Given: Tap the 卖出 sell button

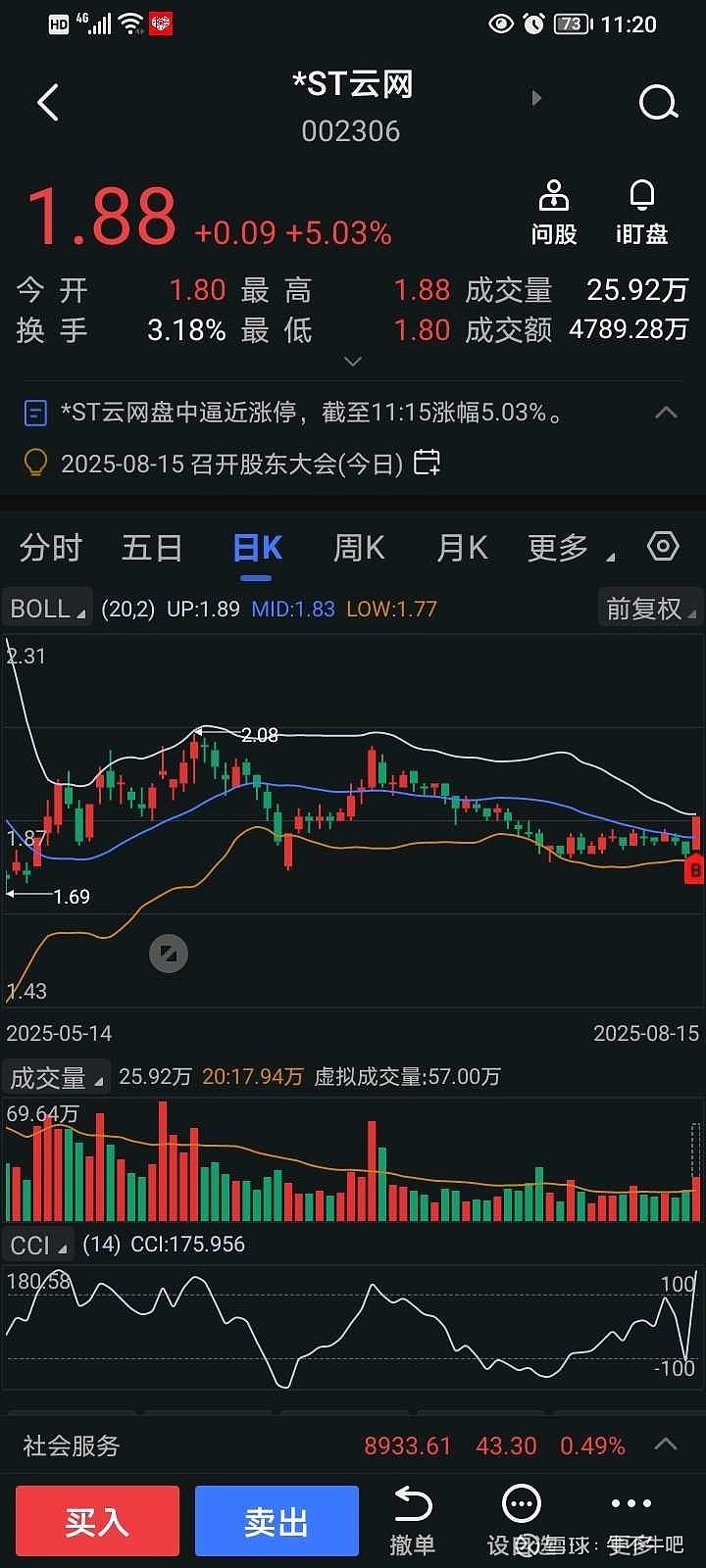Looking at the screenshot, I should [x=277, y=1521].
